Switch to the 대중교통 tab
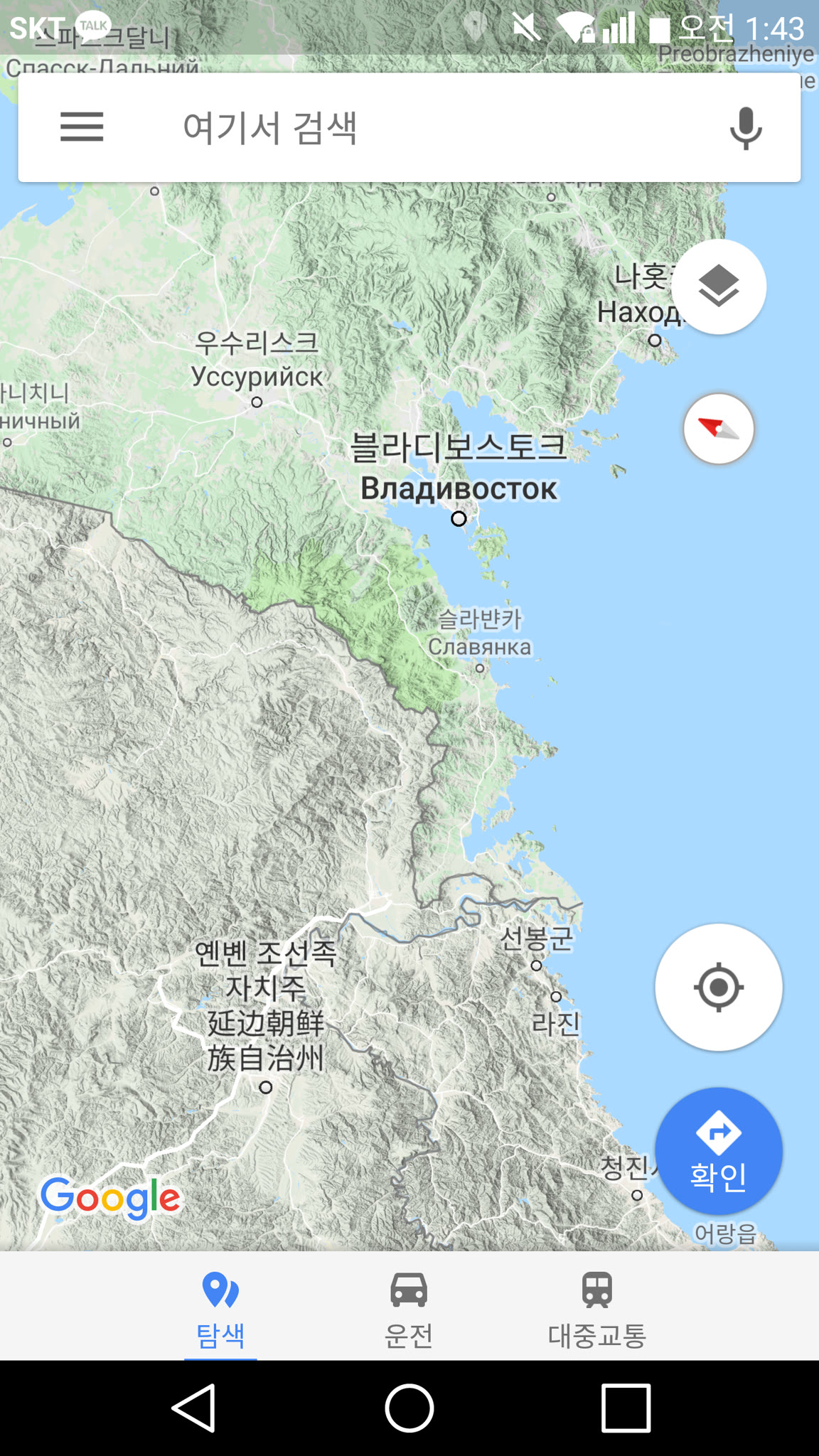Viewport: 819px width, 1456px height. coord(596,1308)
